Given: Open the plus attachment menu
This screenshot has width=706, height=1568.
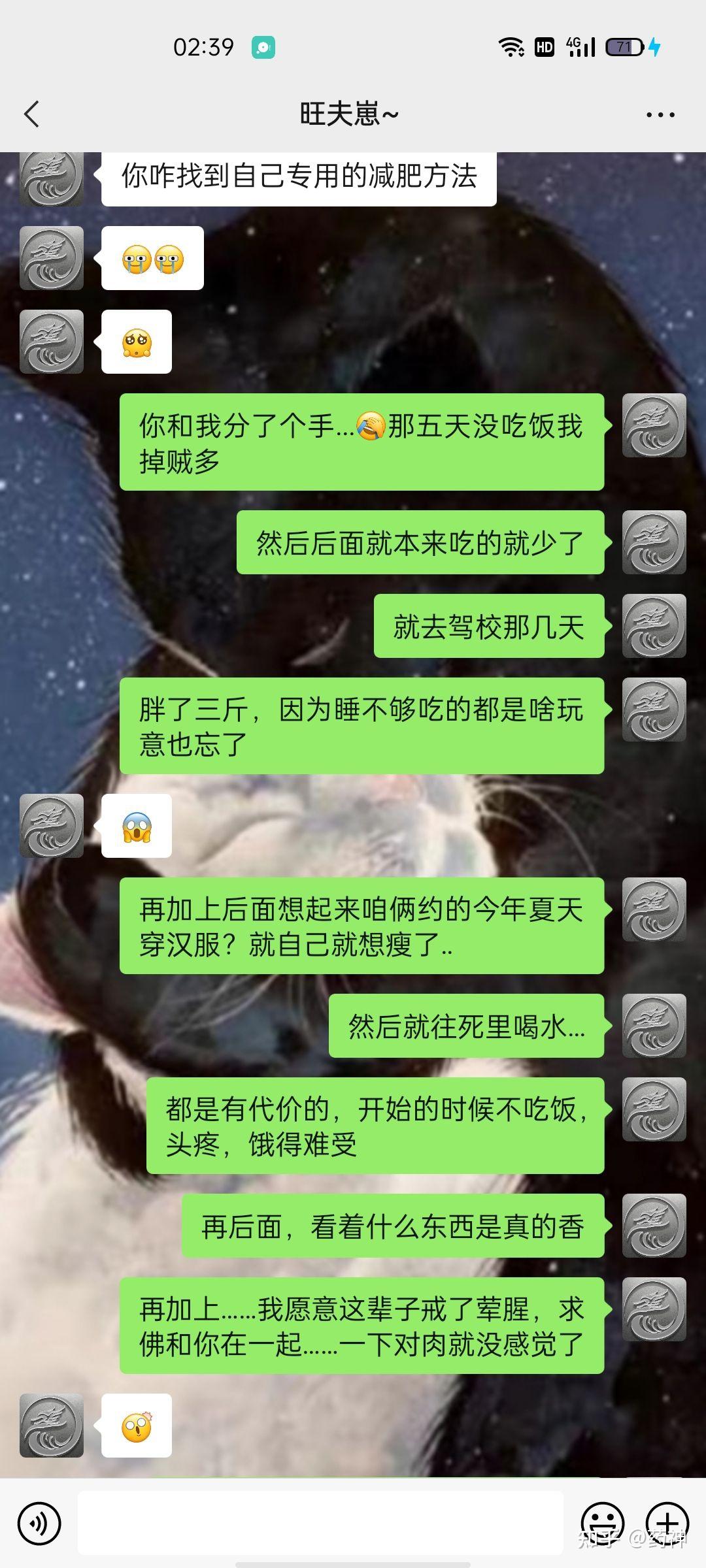Looking at the screenshot, I should 667,1524.
